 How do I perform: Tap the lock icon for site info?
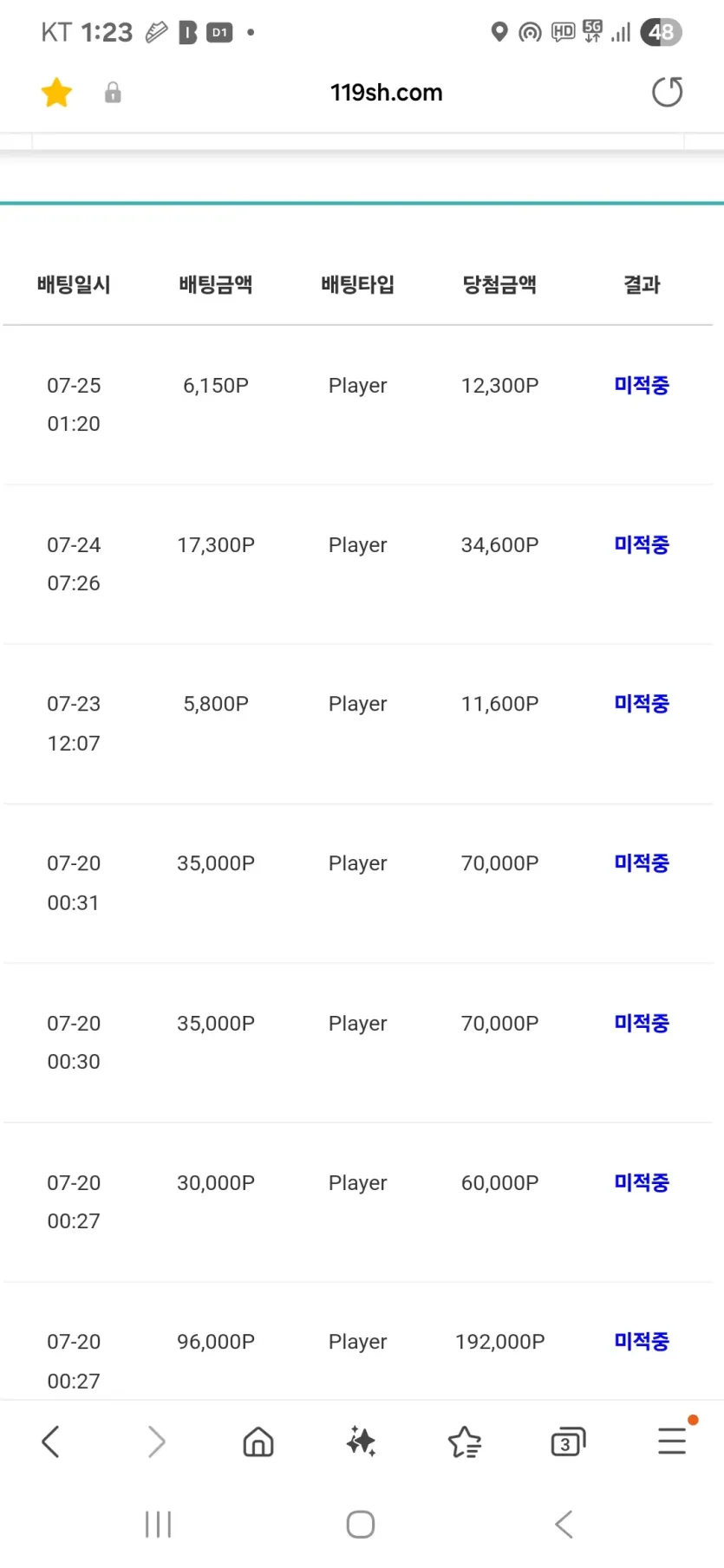pos(113,93)
